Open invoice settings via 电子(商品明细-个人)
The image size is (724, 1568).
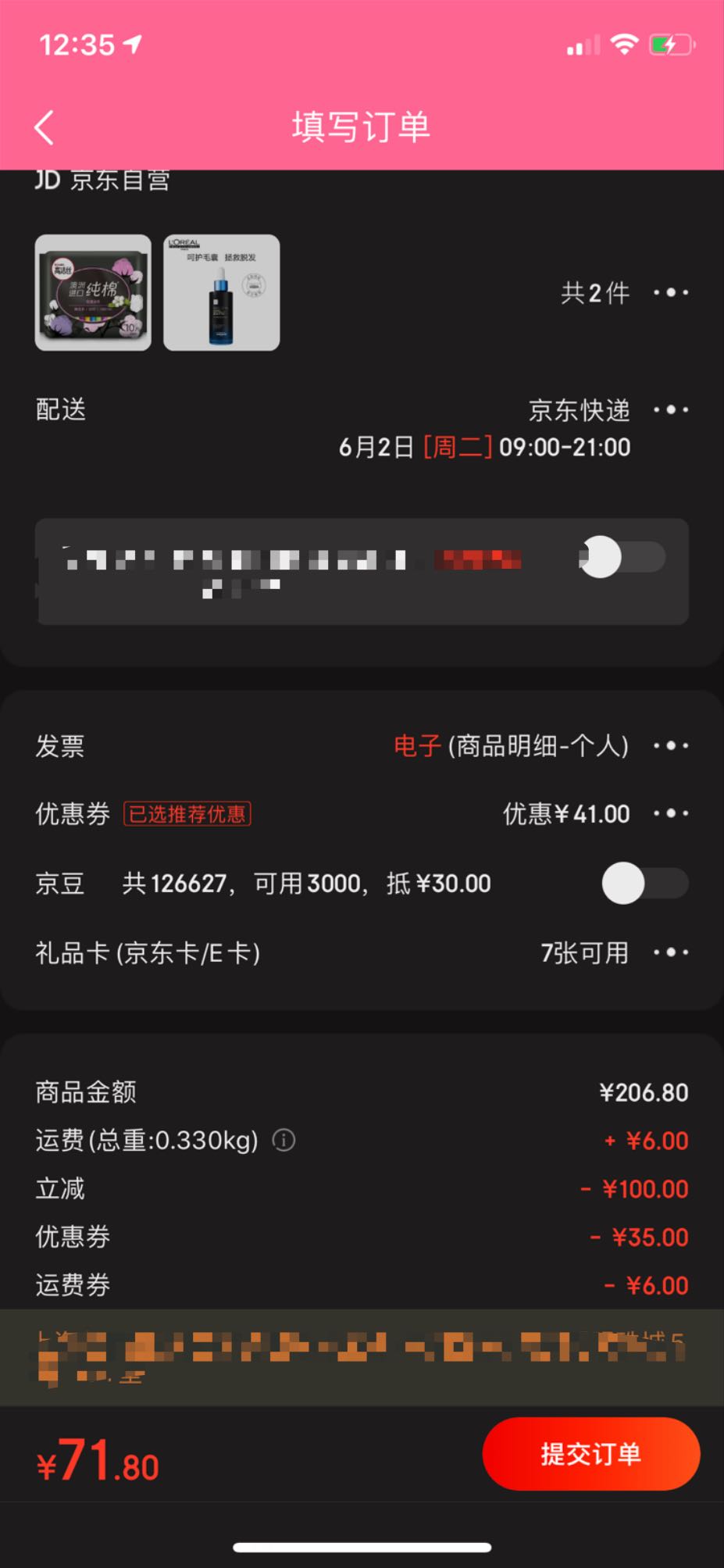point(512,746)
